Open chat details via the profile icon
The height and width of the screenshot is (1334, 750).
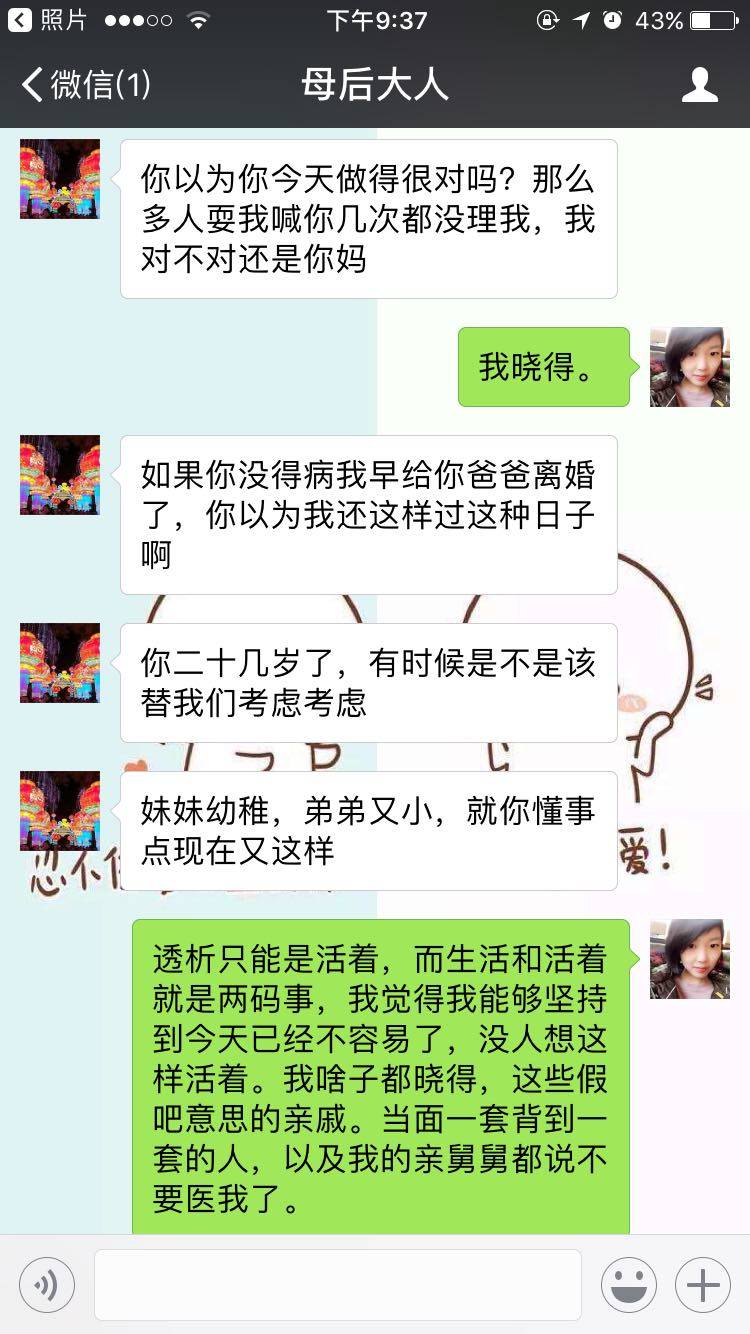699,85
